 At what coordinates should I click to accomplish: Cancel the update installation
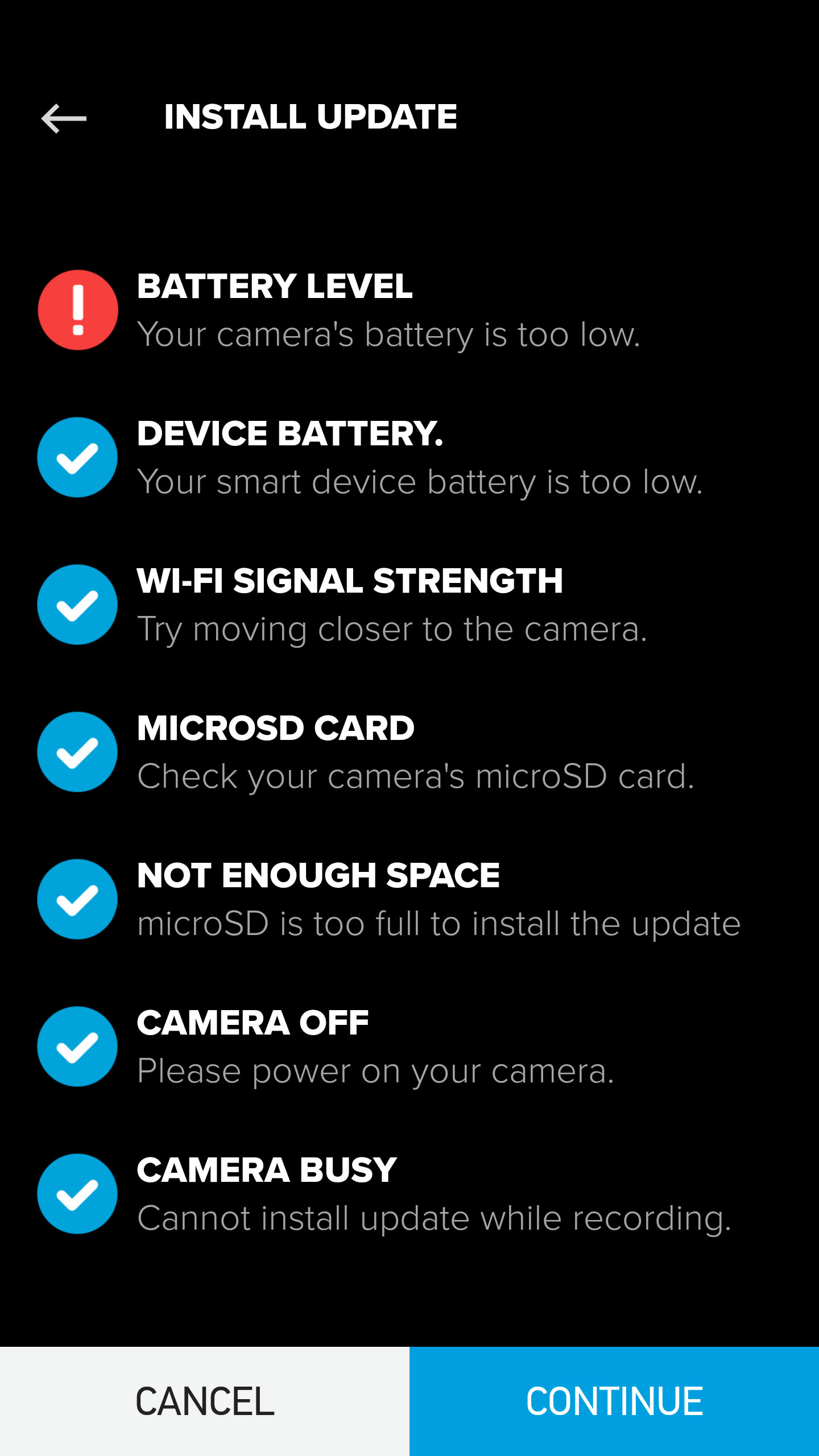[205, 1401]
